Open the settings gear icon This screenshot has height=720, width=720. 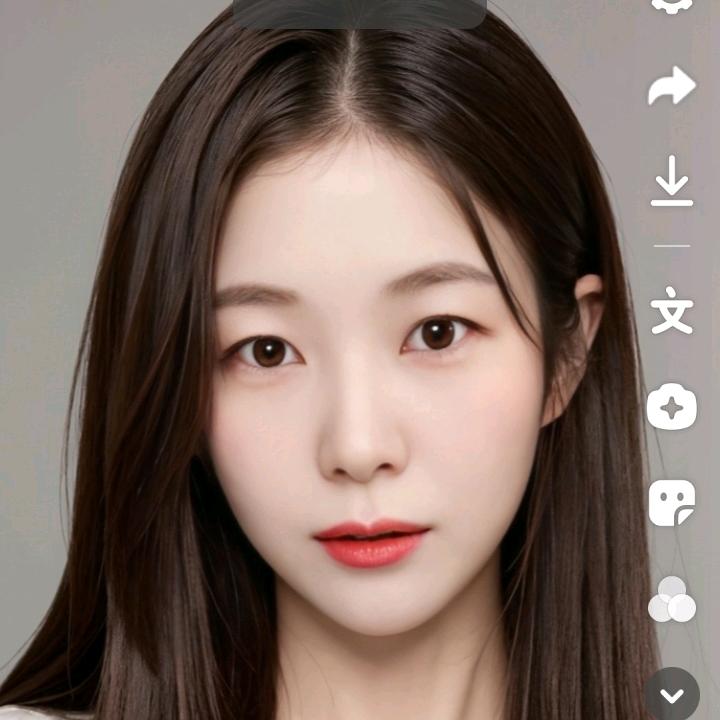click(672, 5)
